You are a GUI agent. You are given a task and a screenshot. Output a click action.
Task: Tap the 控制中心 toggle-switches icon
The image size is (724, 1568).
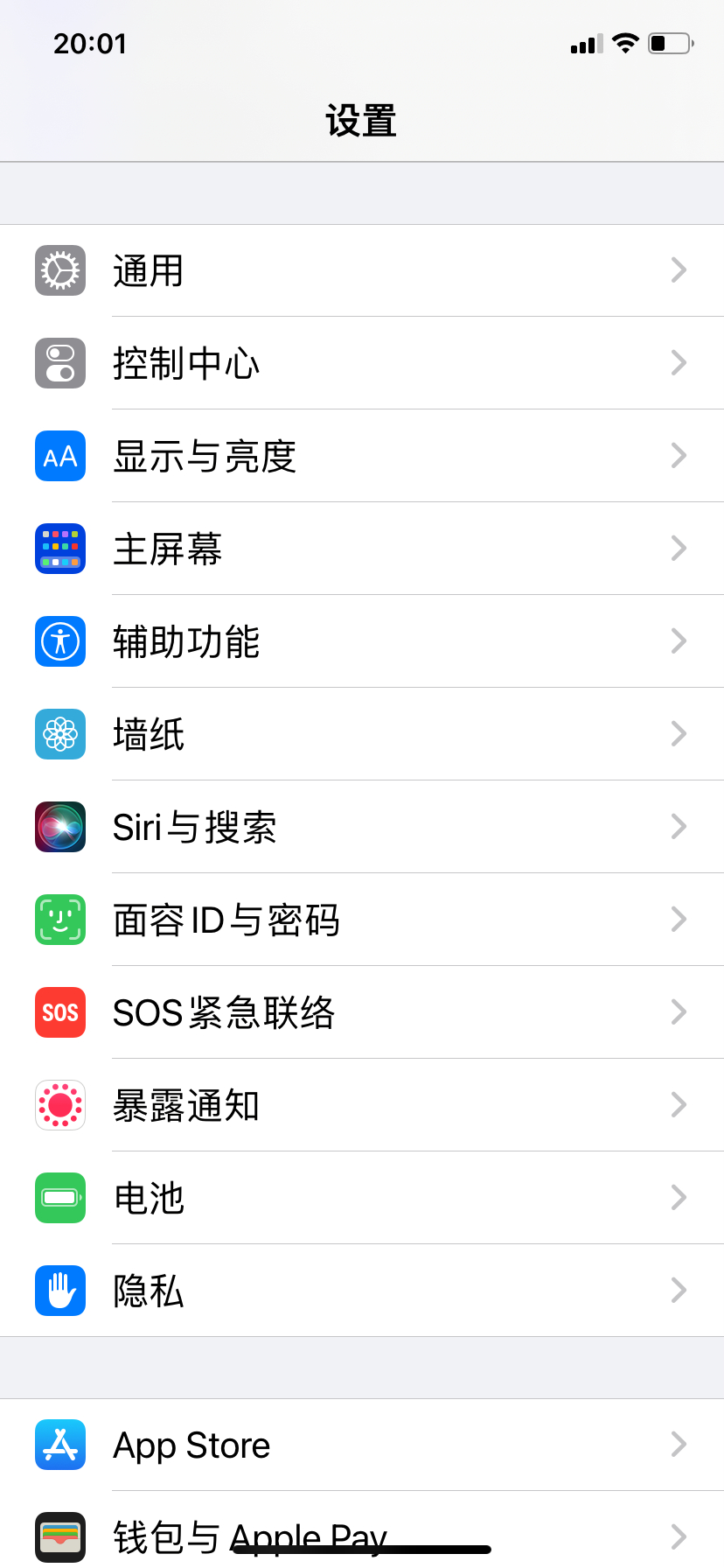59,363
